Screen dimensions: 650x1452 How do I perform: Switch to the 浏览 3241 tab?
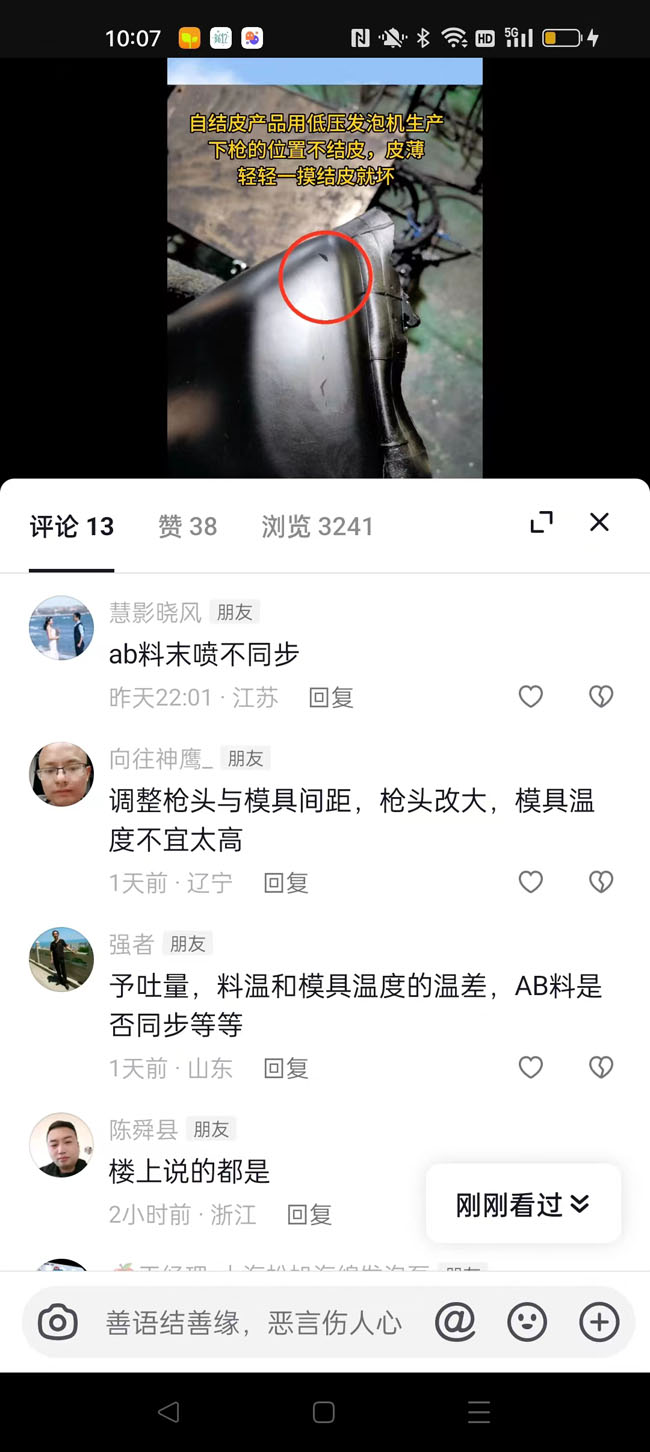317,526
